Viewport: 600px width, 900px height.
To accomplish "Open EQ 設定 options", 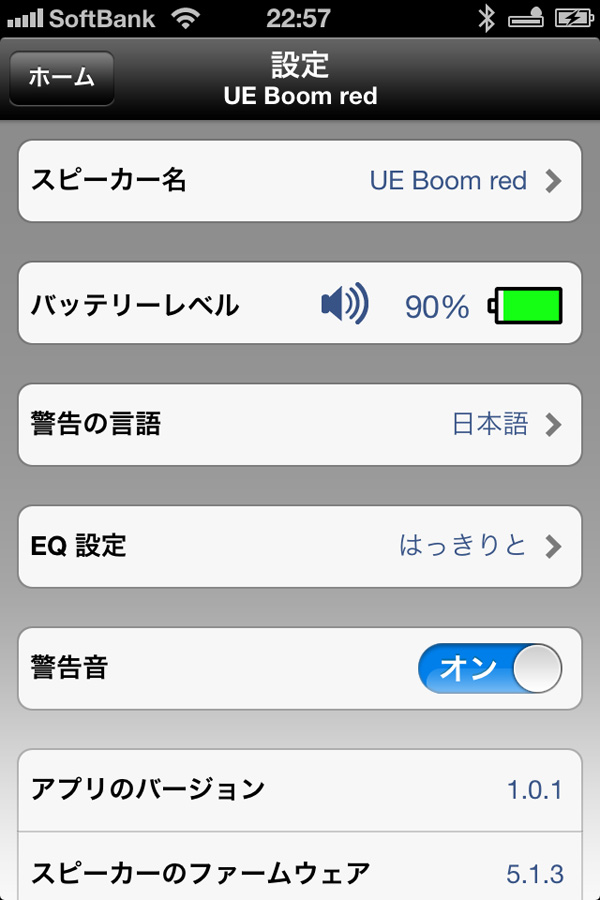I will click(x=300, y=546).
